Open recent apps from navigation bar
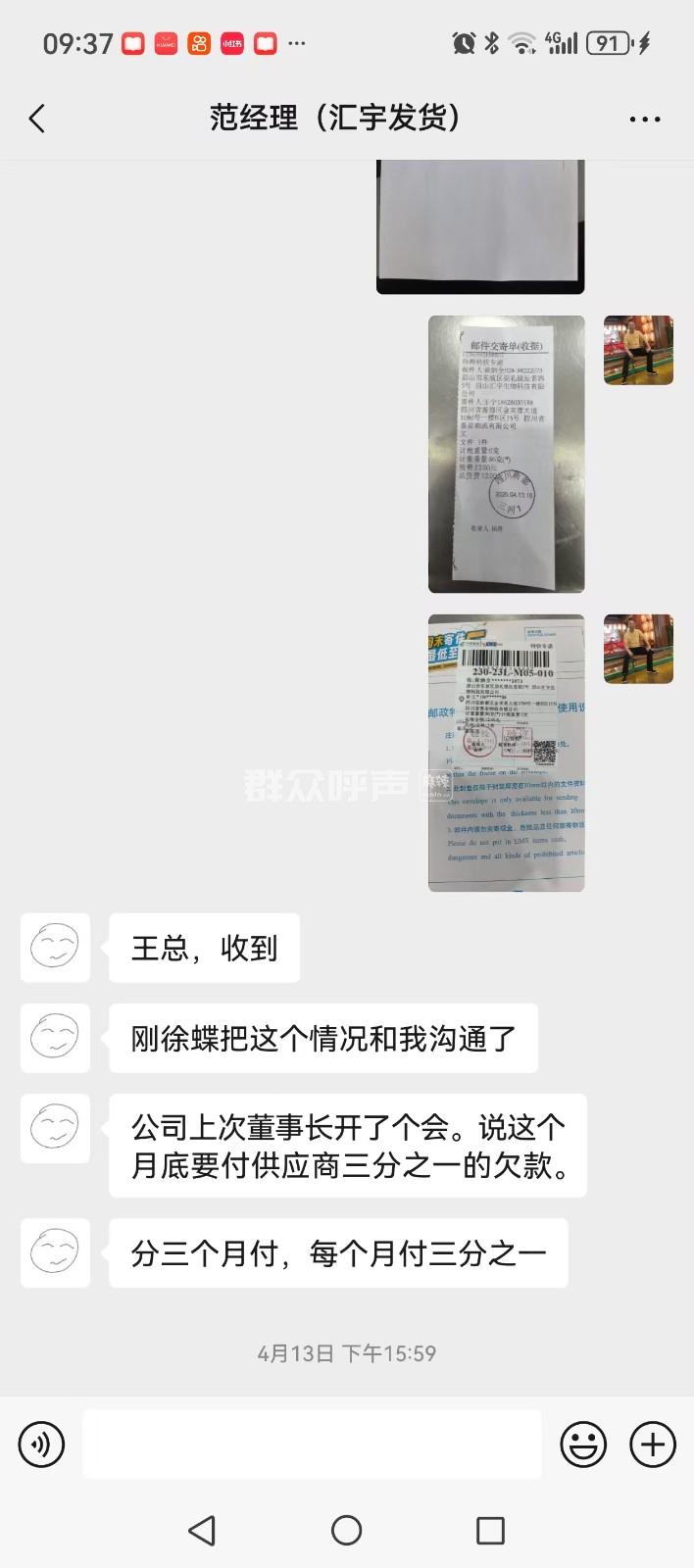 pos(490,1530)
